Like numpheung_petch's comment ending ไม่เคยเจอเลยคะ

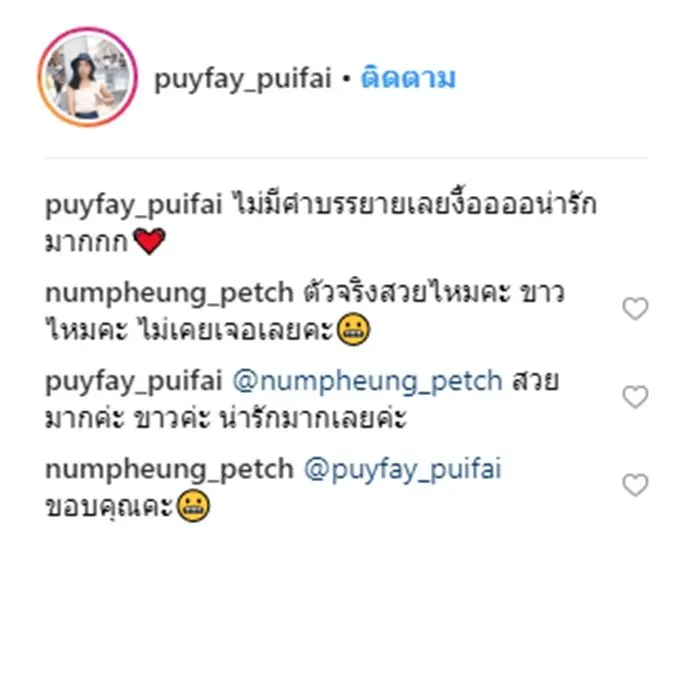pos(635,309)
